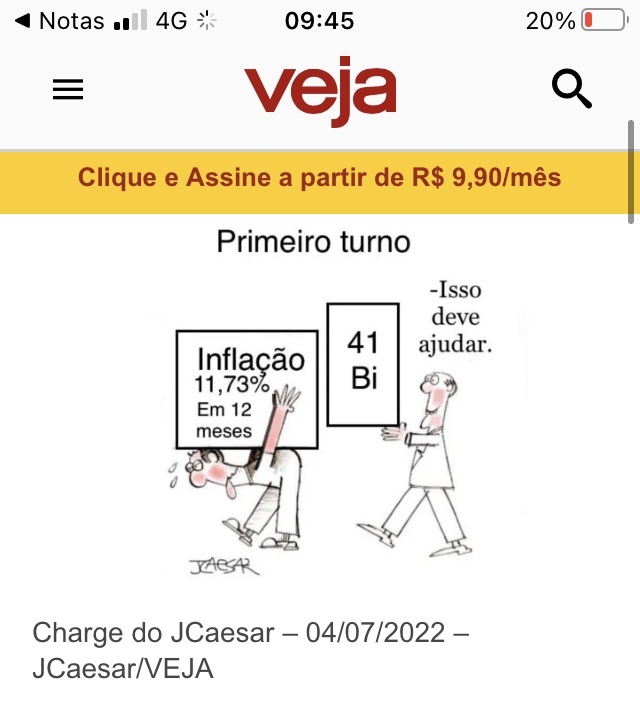Open the search magnifier icon
This screenshot has height=703, width=640.
572,90
